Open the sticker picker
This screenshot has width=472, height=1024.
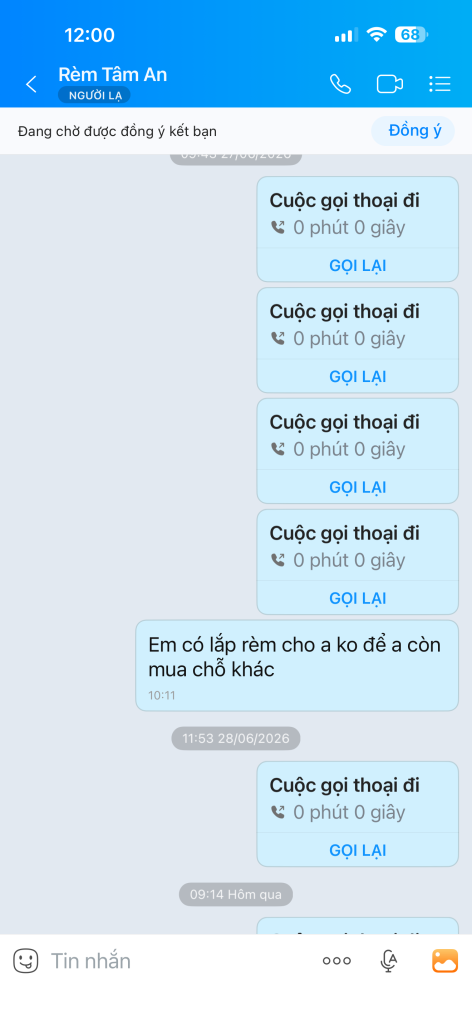25,961
